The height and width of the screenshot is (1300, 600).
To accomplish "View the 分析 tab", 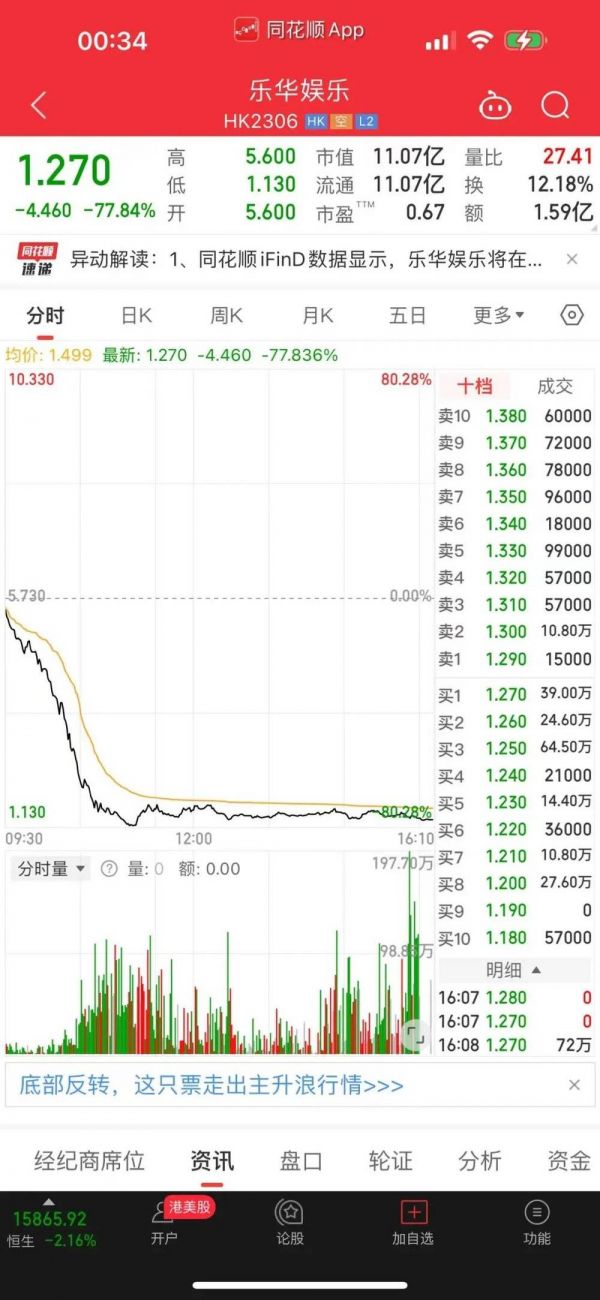I will coord(480,1160).
